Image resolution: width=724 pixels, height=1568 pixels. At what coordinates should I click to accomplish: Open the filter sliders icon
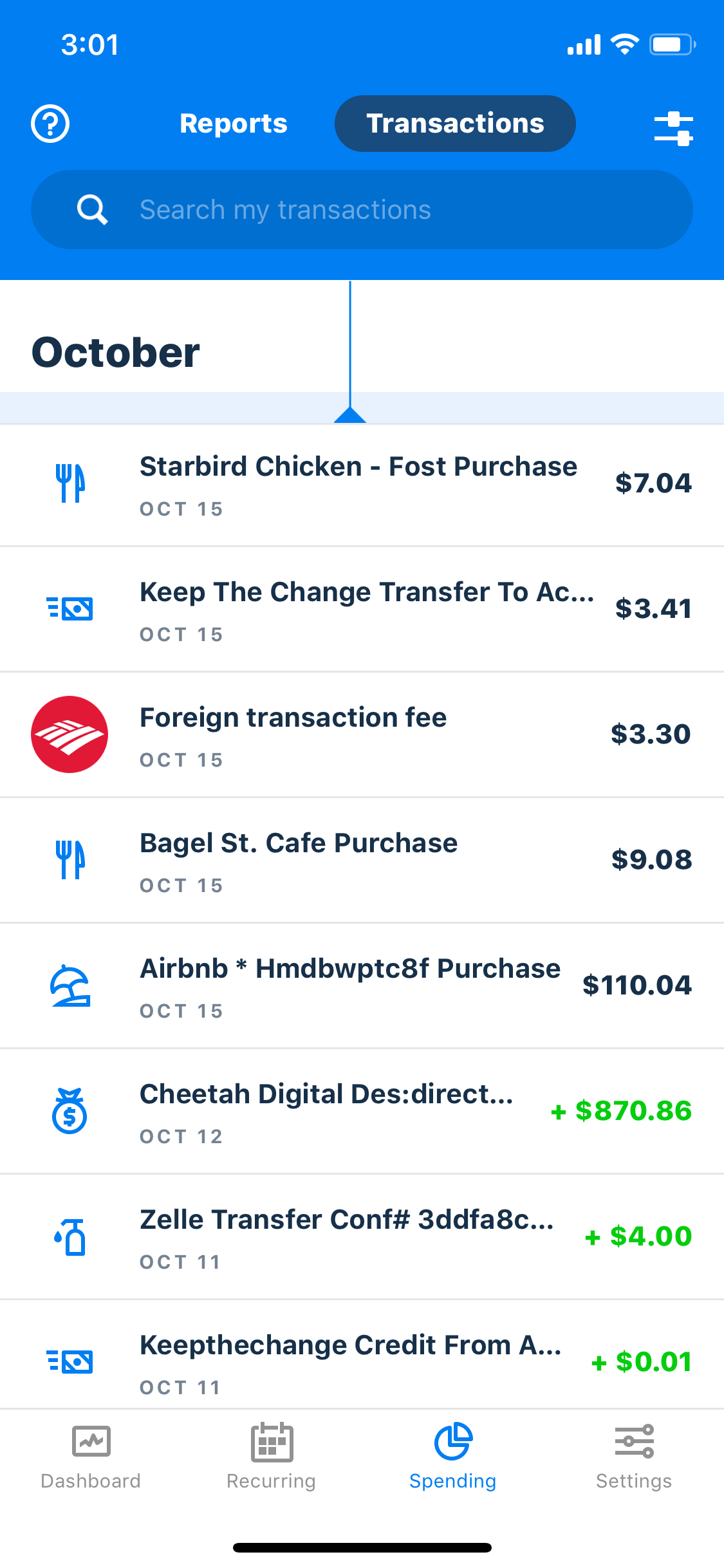(x=673, y=128)
